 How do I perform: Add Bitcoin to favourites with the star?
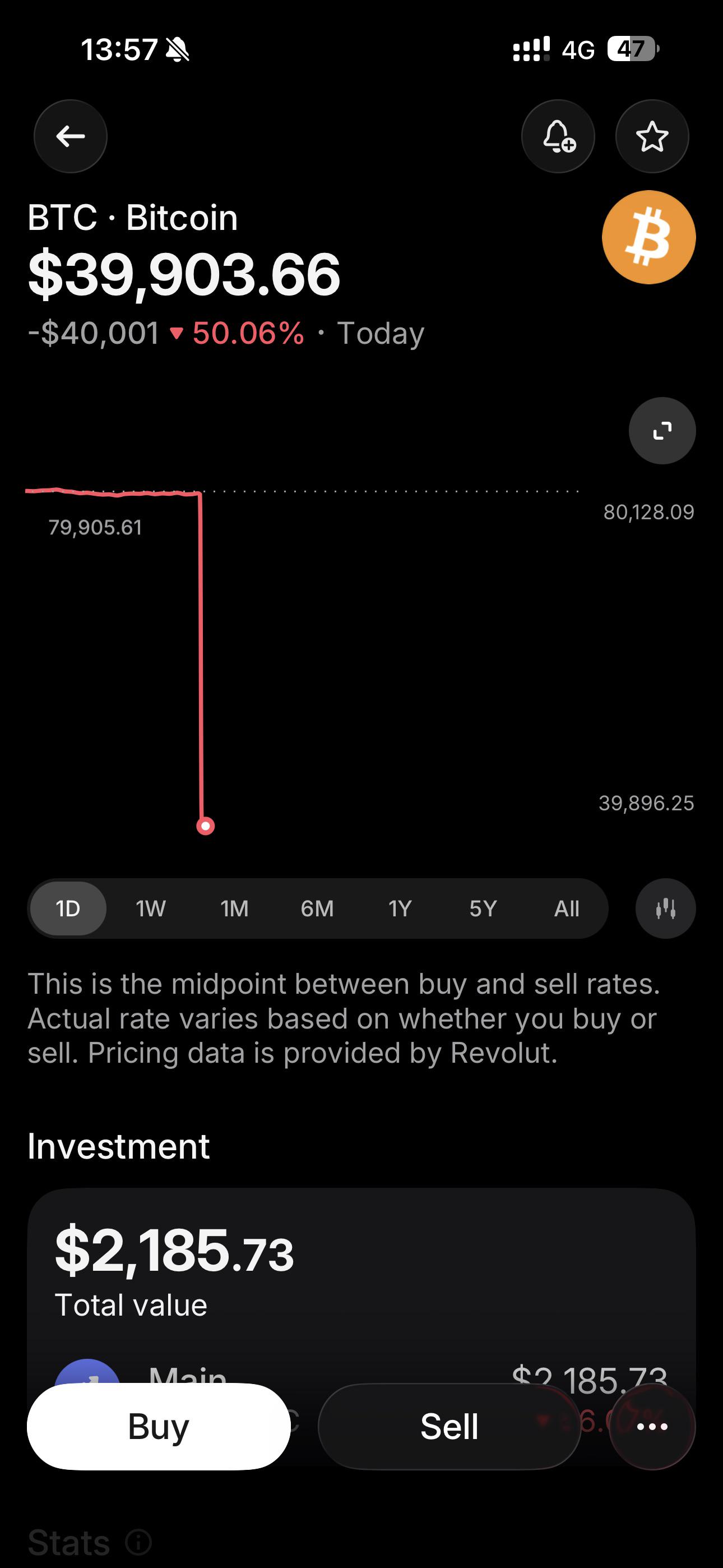point(652,136)
